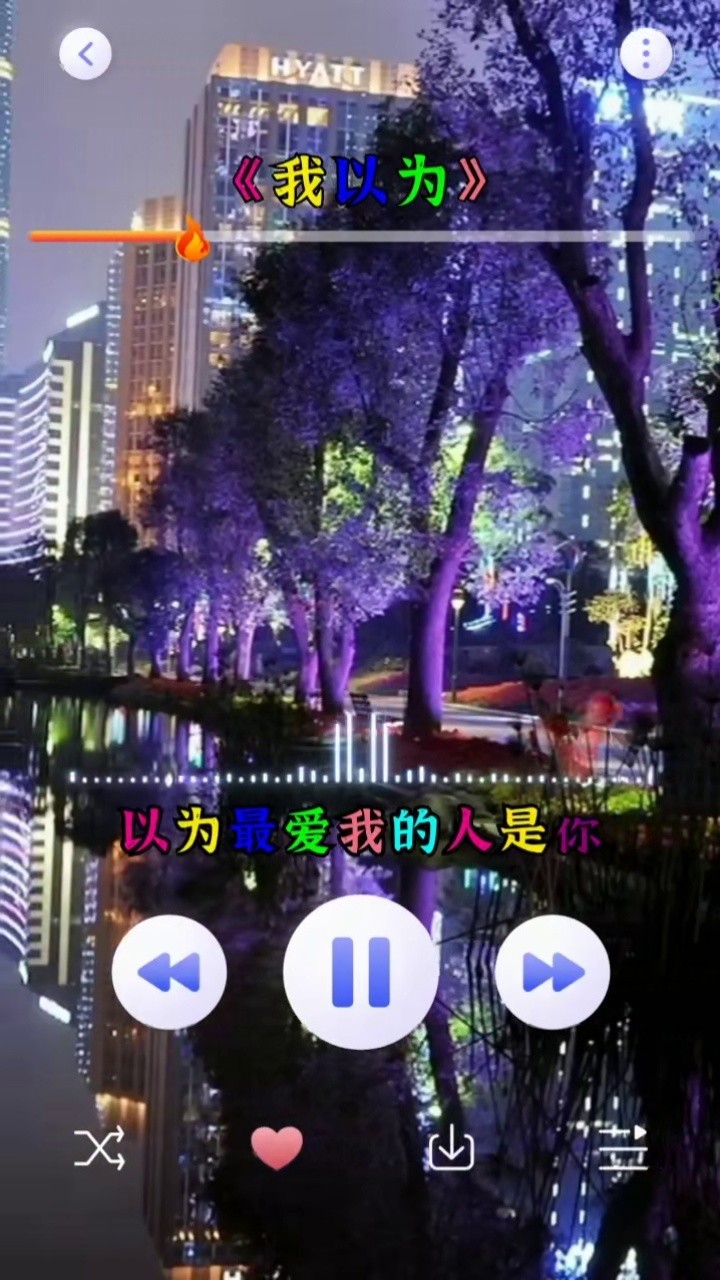The image size is (720, 1280).
Task: Click the progress bar to seek ahead
Action: [x=450, y=236]
